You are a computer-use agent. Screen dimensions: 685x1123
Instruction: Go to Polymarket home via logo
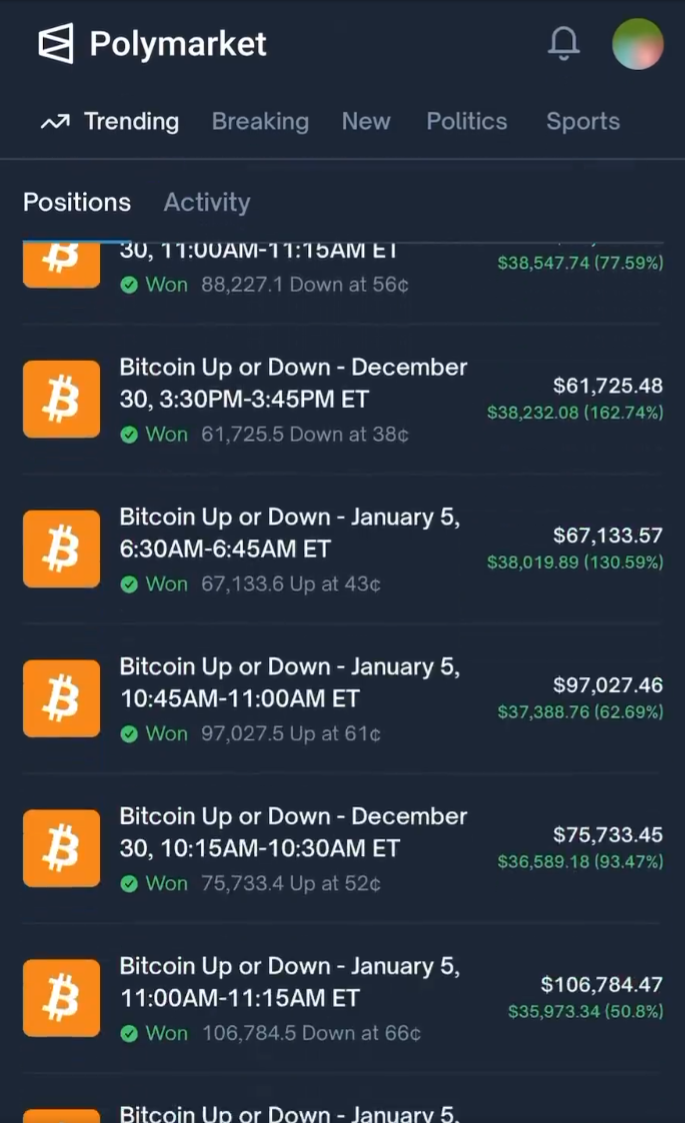[x=152, y=44]
